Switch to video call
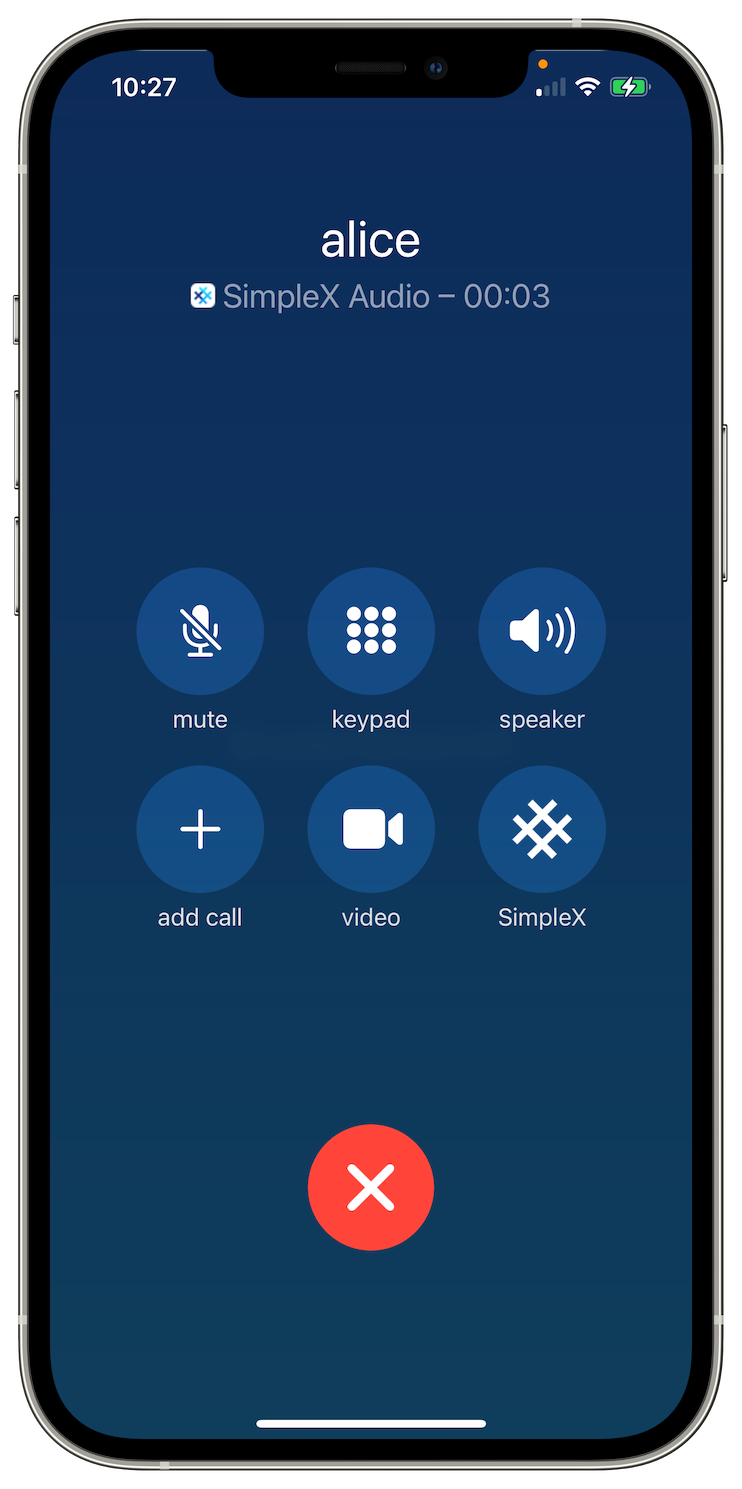Screen dimensions: 742x1489 tap(371, 829)
